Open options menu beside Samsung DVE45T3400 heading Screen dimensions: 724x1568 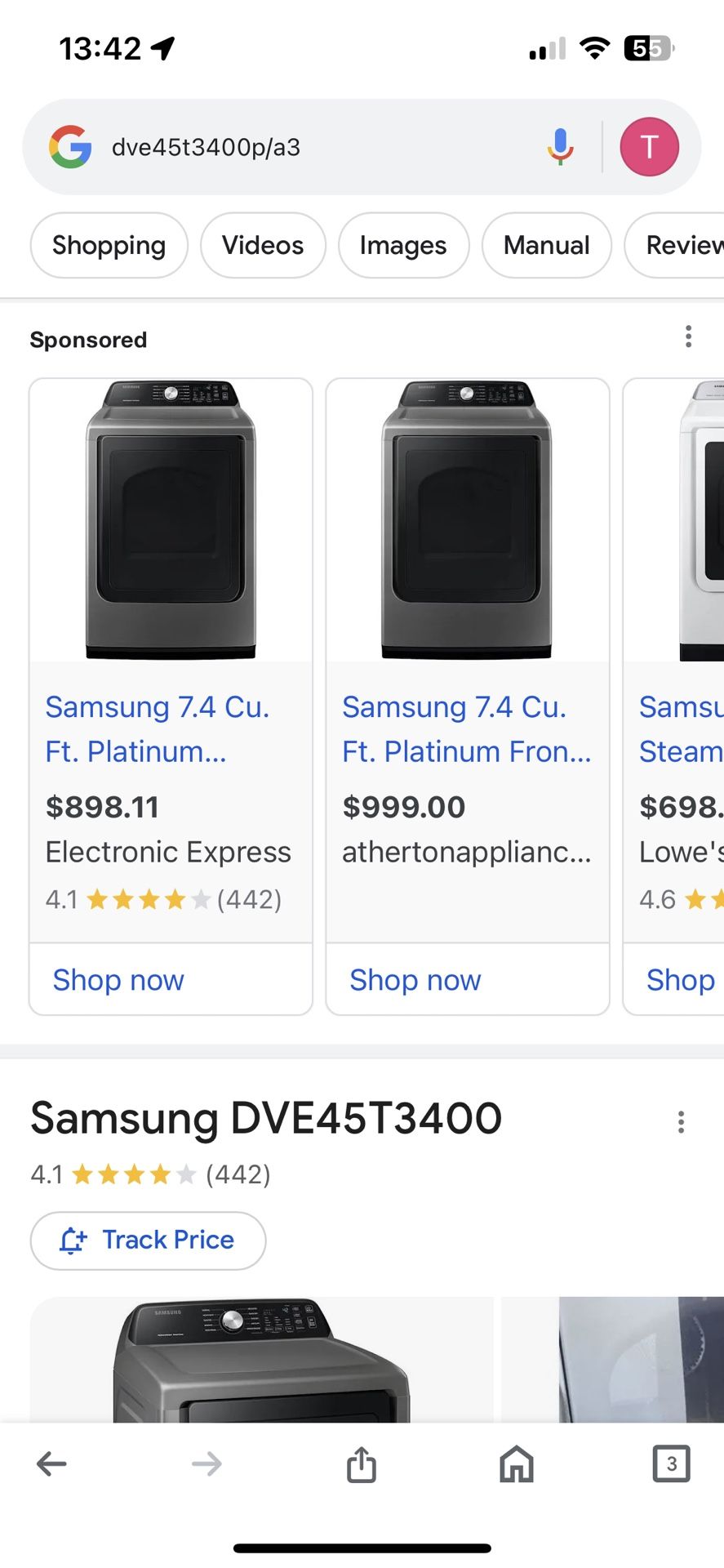[x=681, y=1122]
